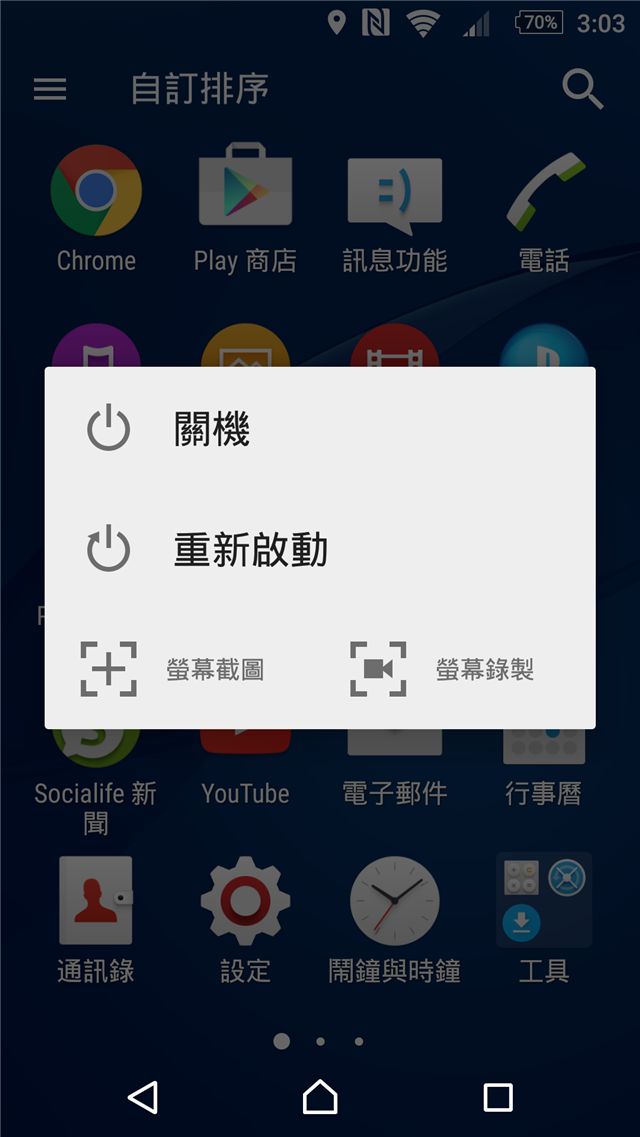The width and height of the screenshot is (640, 1137).
Task: Take a screenshot with 螢幕截圖
Action: pyautogui.click(x=175, y=669)
